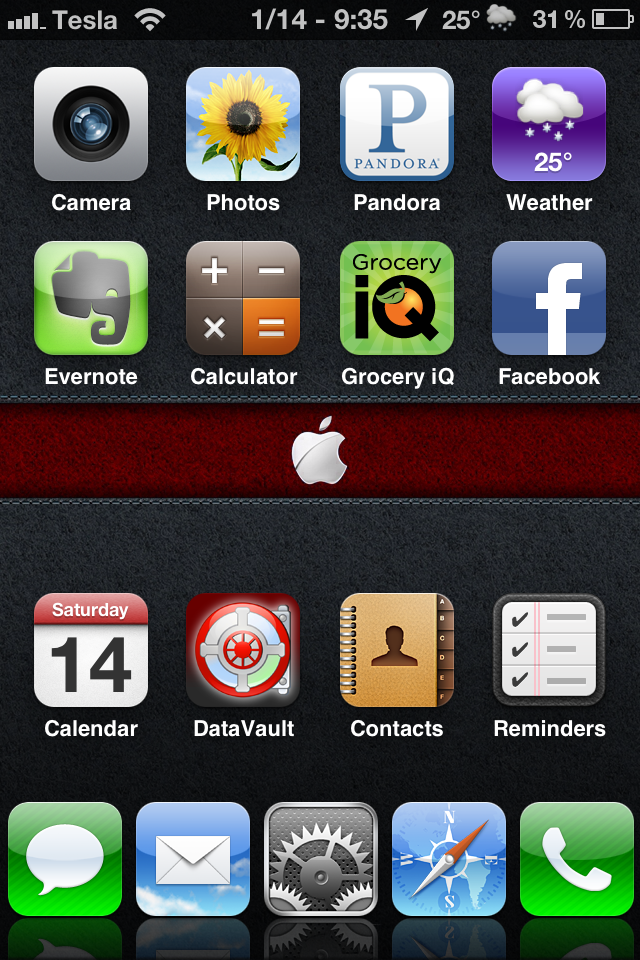Open Mail from the dock
Screen dimensions: 640x960
pyautogui.click(x=193, y=859)
